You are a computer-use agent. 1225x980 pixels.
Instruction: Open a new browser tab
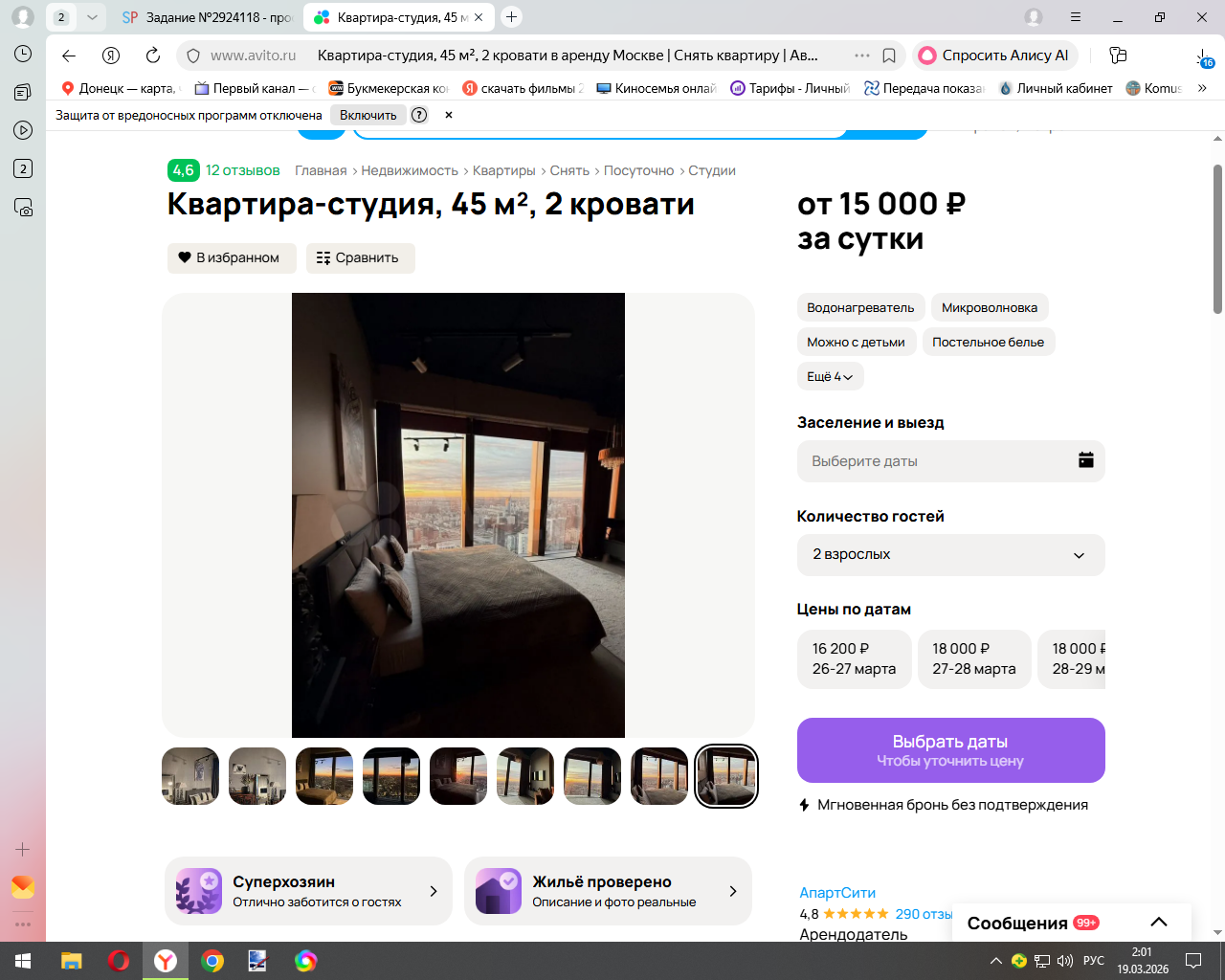click(x=512, y=17)
